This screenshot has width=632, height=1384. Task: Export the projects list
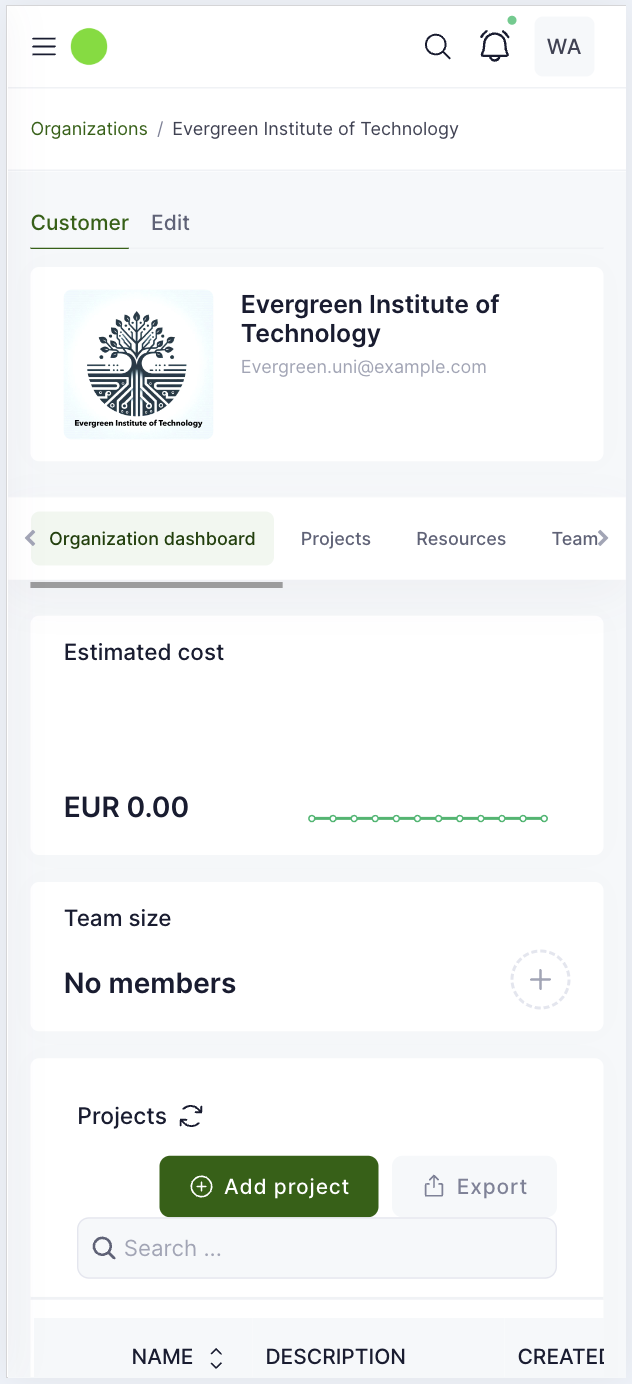click(x=475, y=1187)
